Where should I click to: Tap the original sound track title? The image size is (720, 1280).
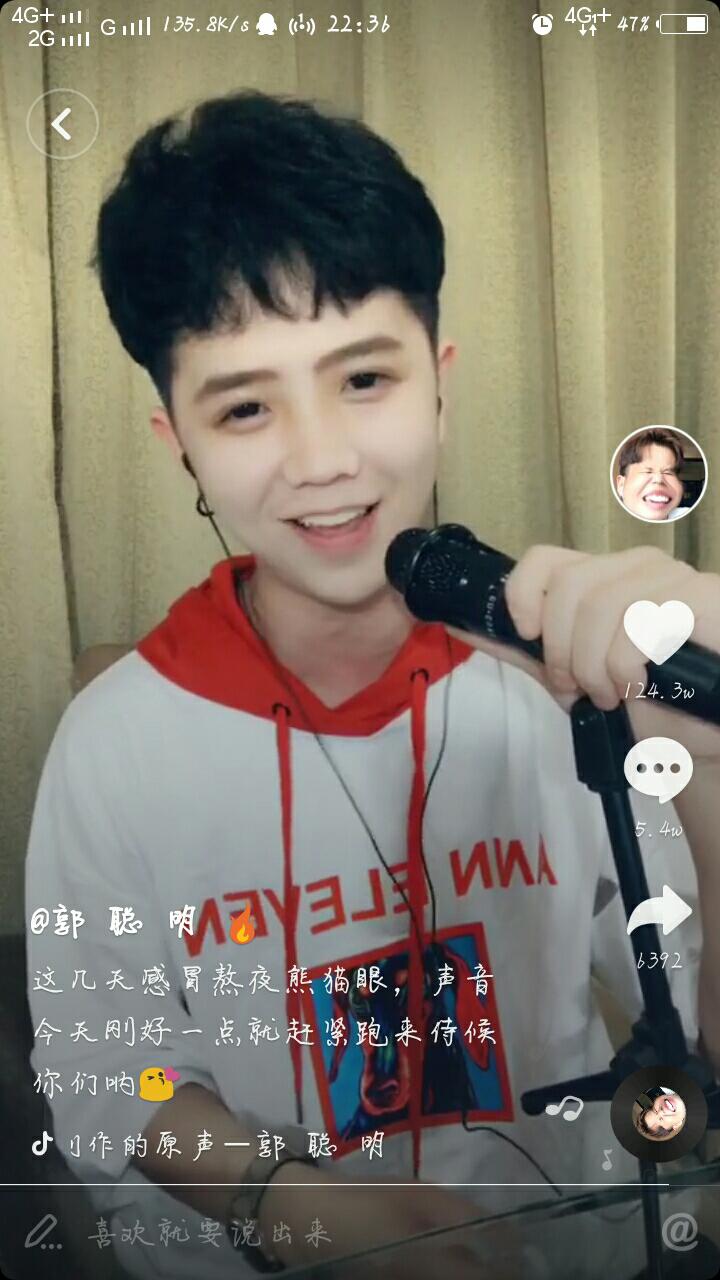(x=225, y=1144)
